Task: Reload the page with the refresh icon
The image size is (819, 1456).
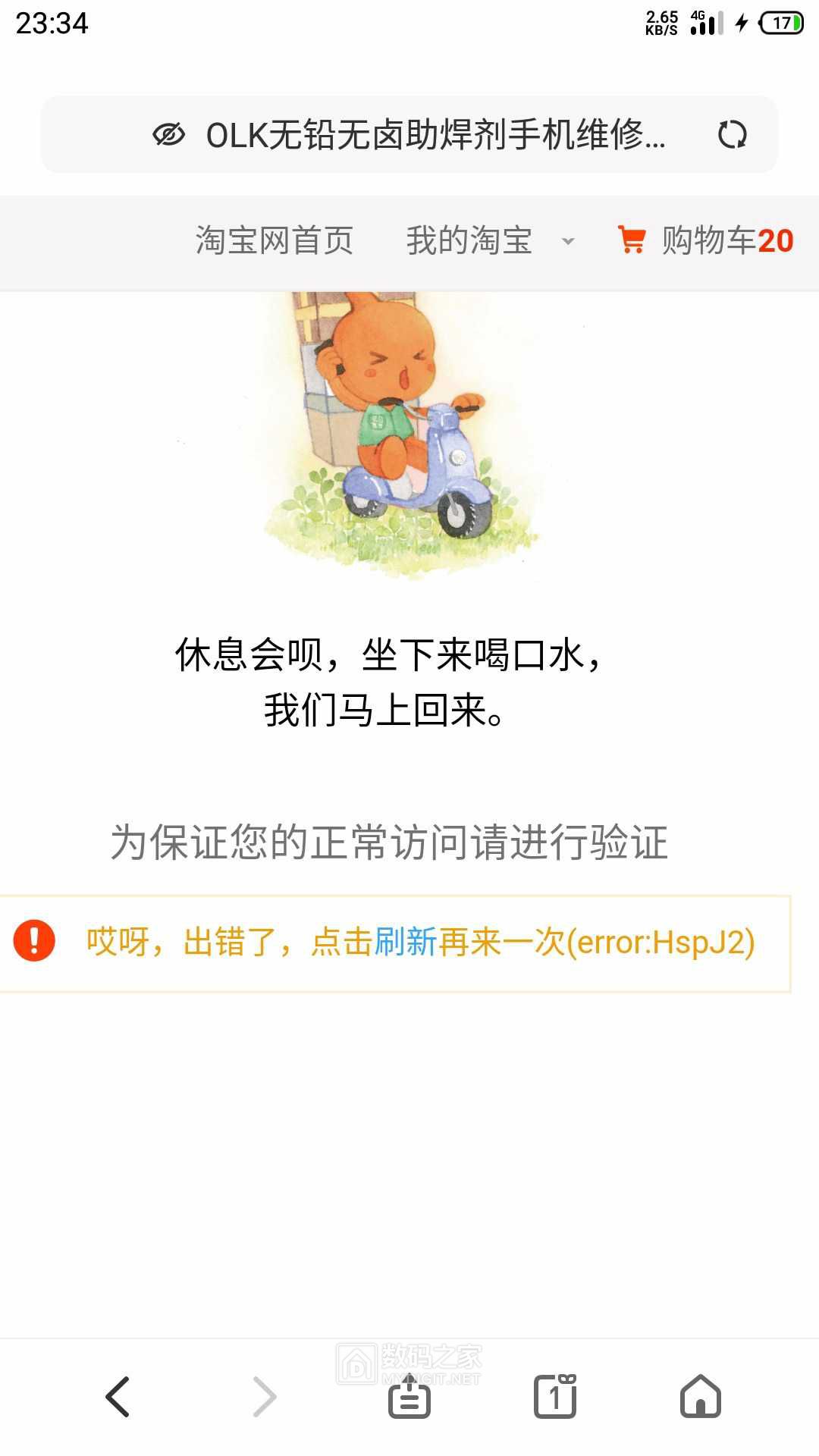Action: (732, 135)
